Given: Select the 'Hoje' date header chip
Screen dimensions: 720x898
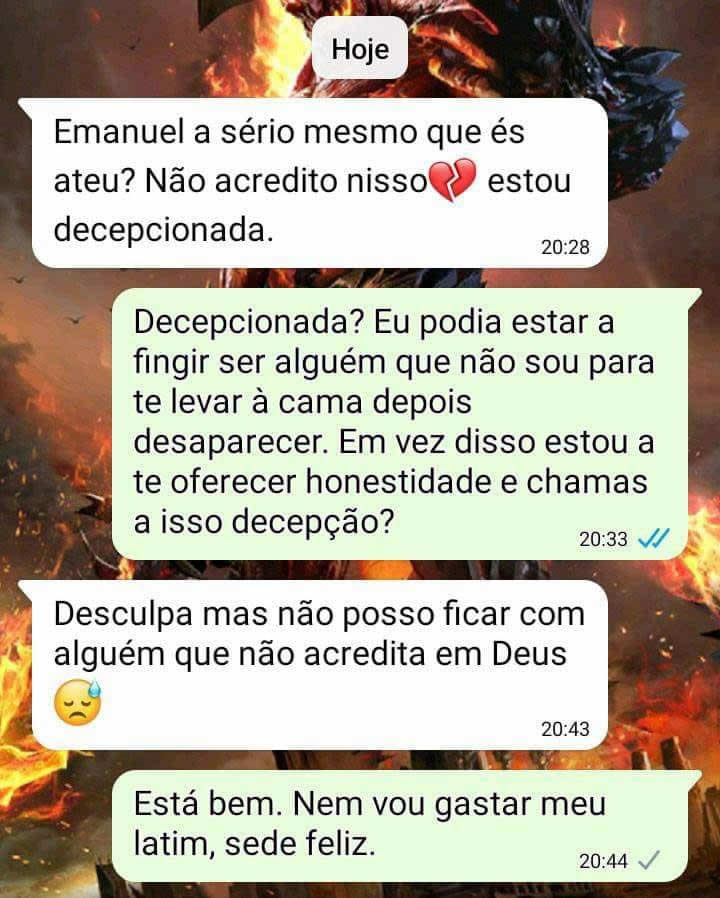Looking at the screenshot, I should 360,48.
